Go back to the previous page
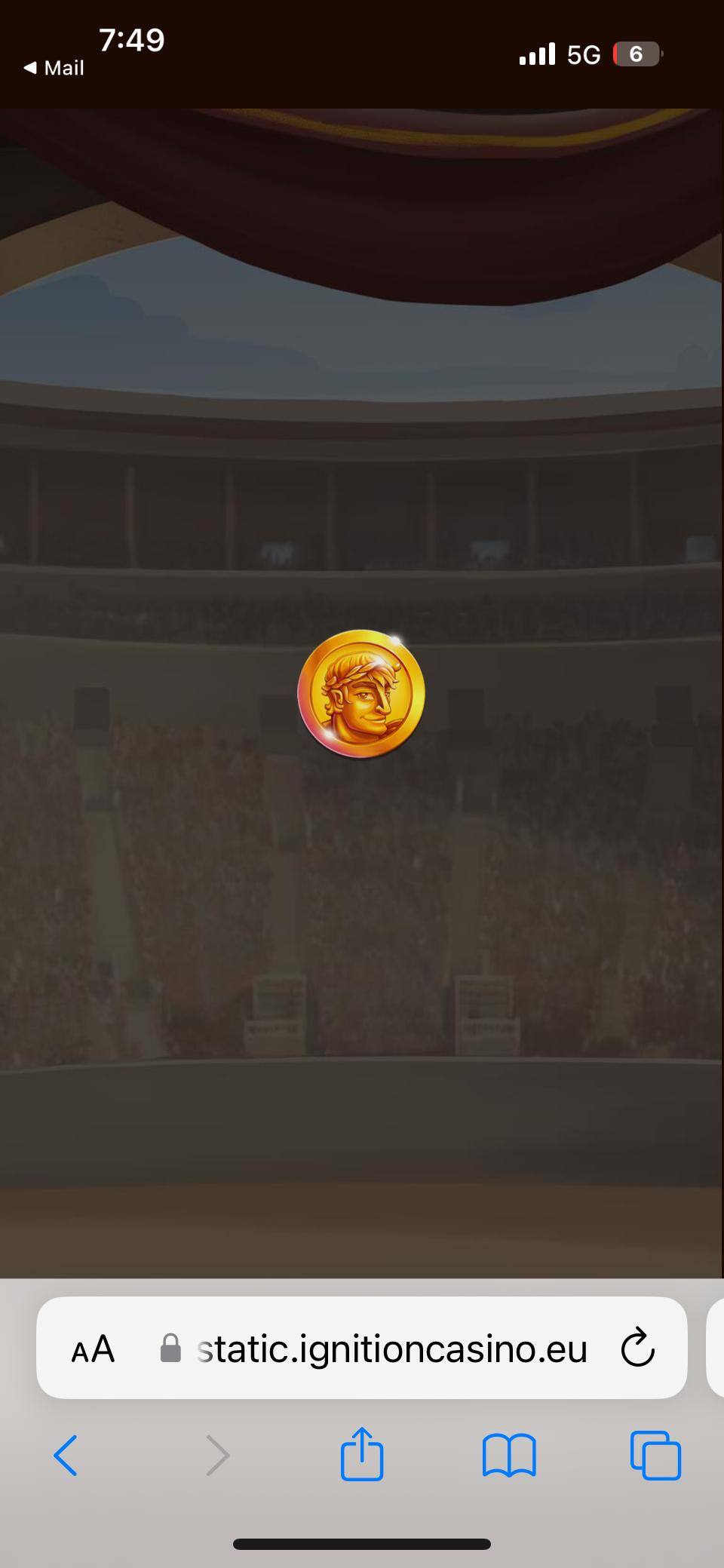The width and height of the screenshot is (724, 1568). [x=66, y=1455]
